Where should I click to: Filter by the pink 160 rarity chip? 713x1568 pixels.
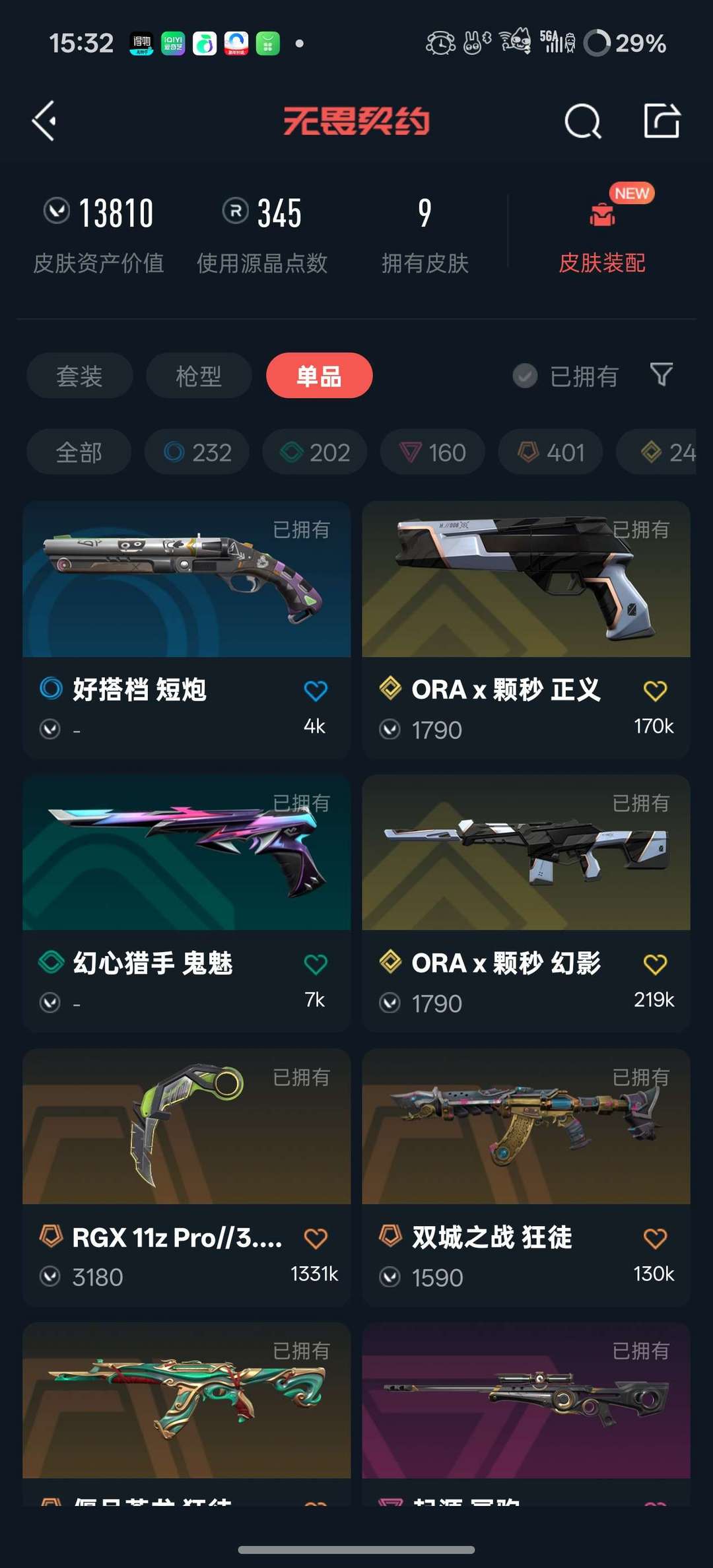coord(432,452)
